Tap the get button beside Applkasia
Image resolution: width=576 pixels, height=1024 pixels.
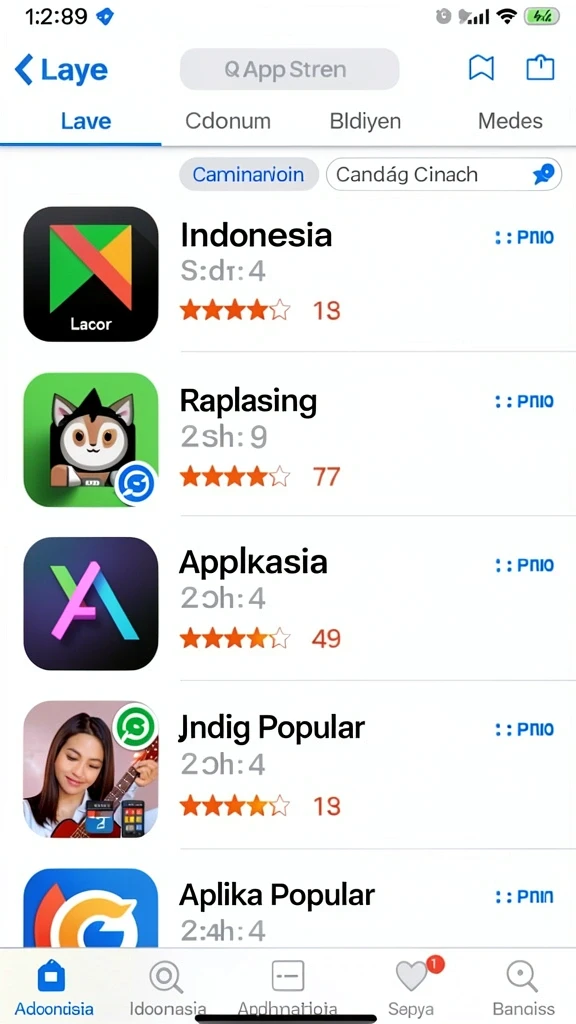(x=524, y=565)
